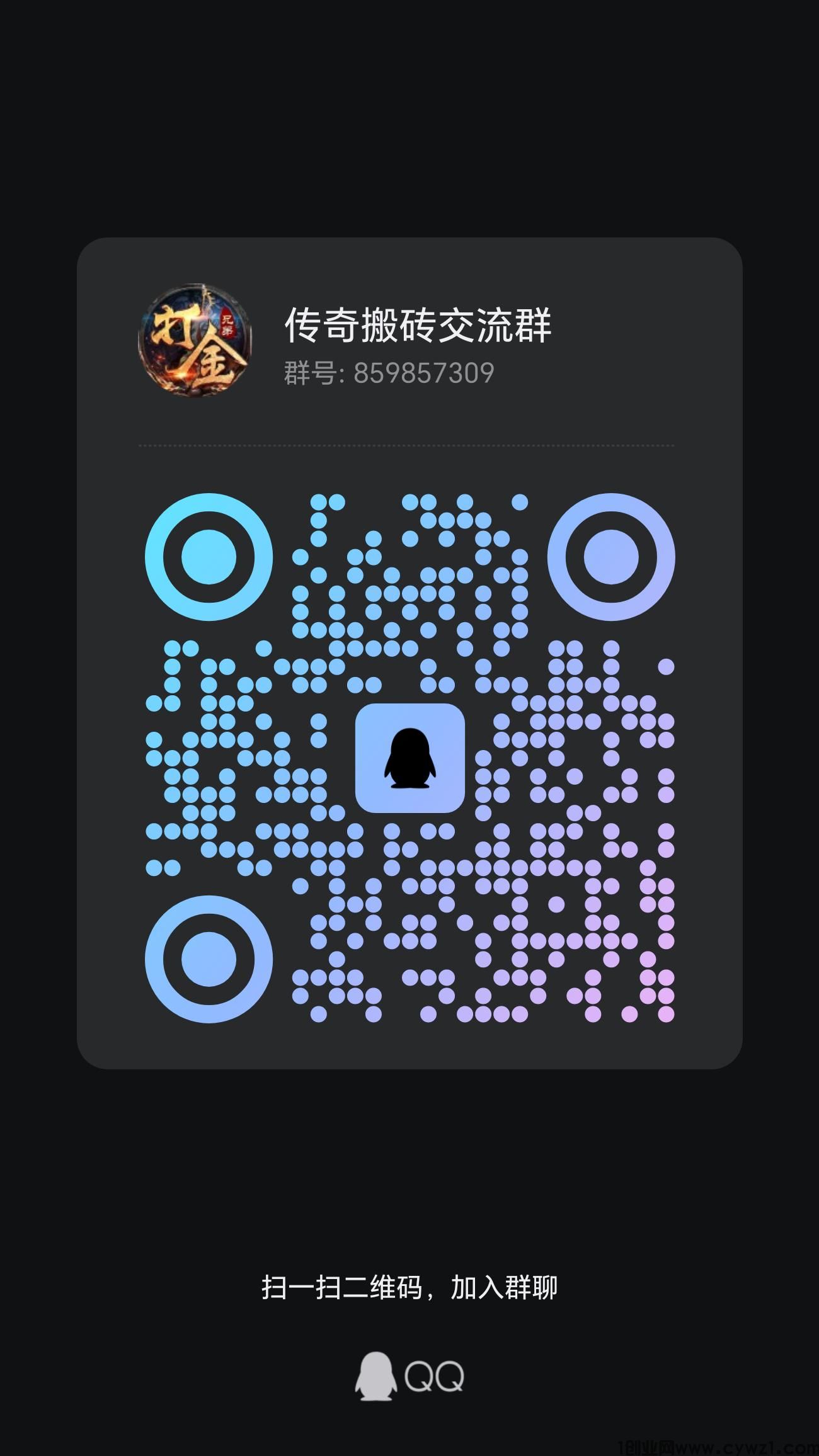Tap the watermark text at bottom right

(x=718, y=1446)
